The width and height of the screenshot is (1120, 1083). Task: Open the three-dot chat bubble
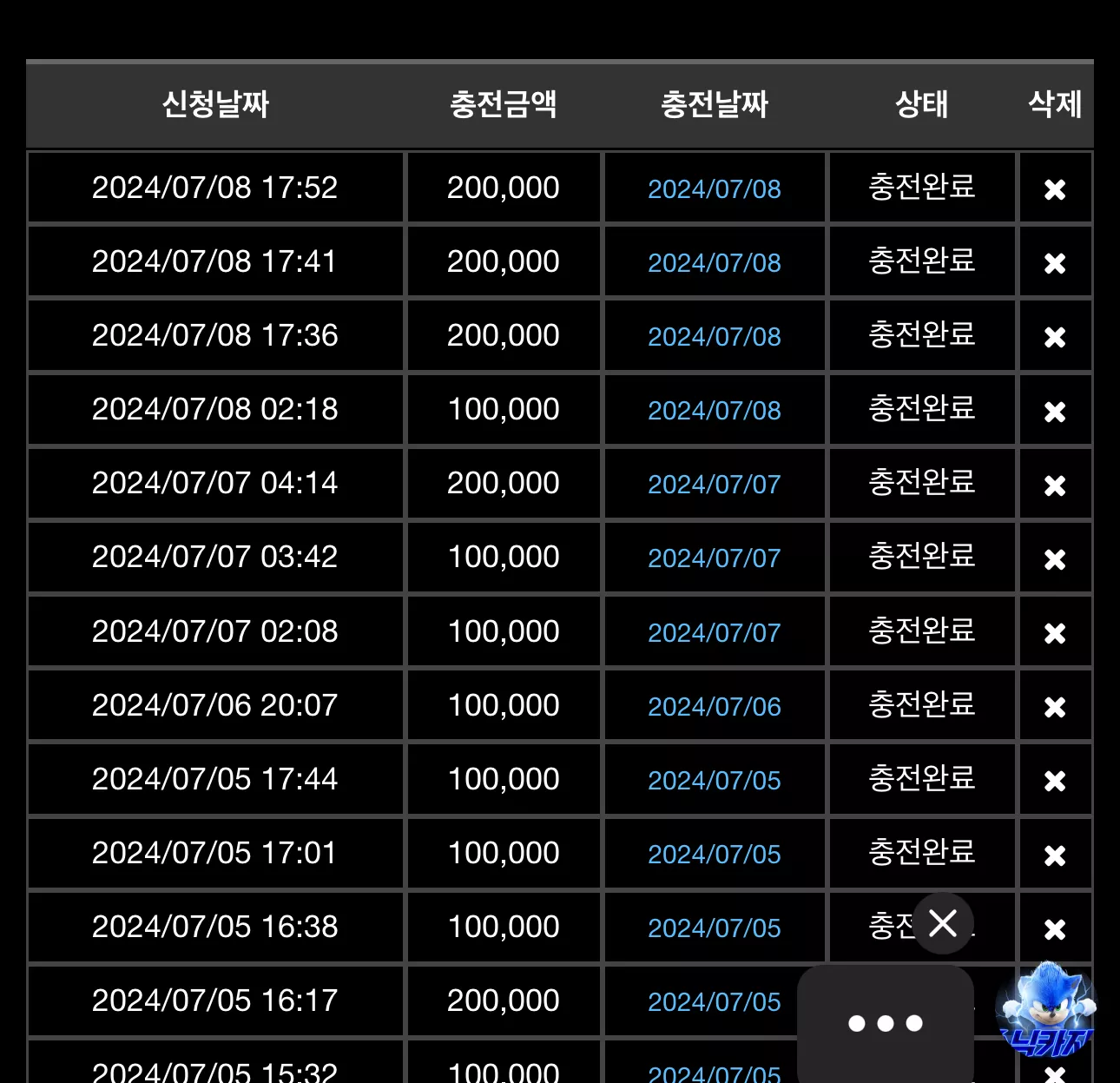click(x=886, y=1023)
